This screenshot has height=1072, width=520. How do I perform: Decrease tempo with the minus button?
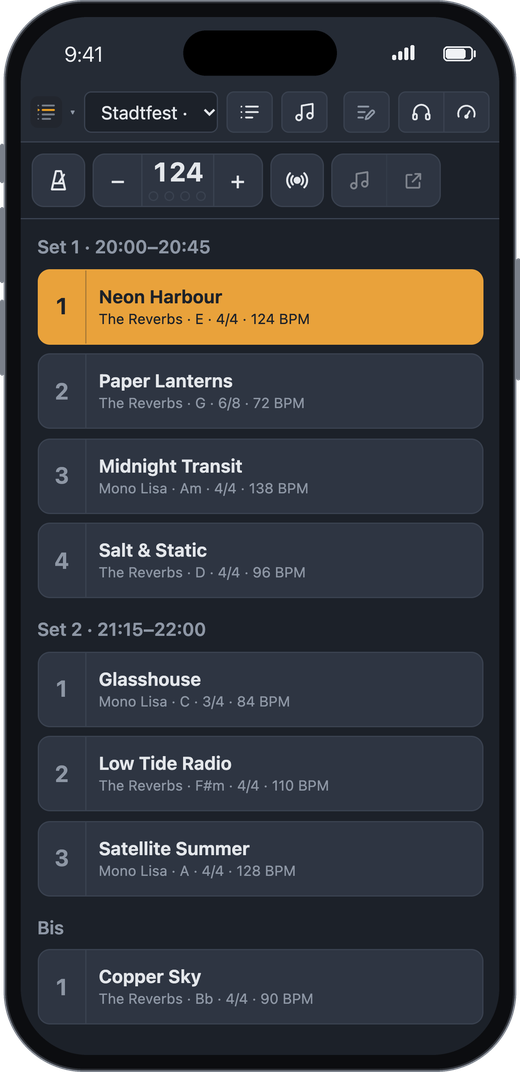coord(118,180)
